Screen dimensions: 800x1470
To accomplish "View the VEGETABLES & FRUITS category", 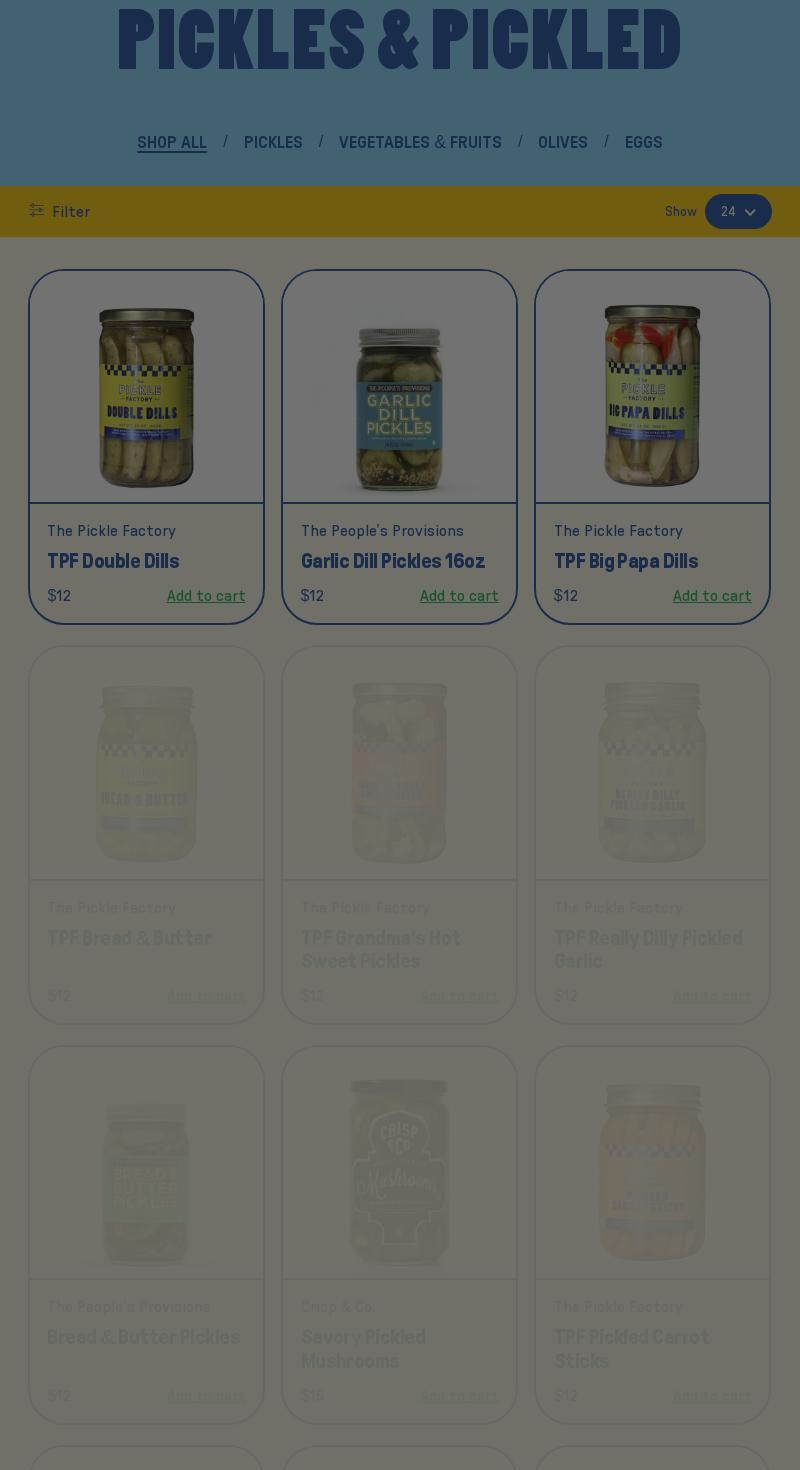I will point(420,143).
